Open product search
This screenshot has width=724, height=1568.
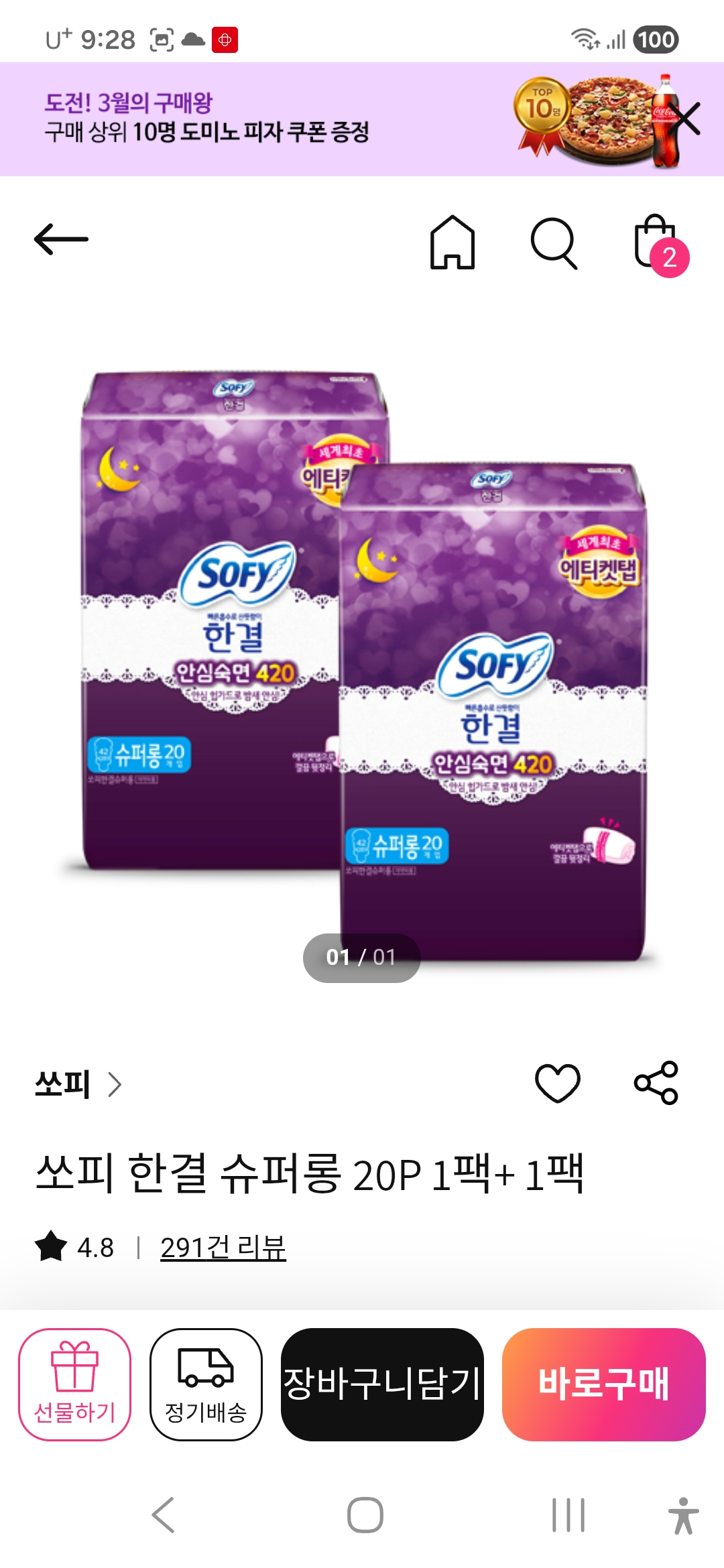[554, 243]
